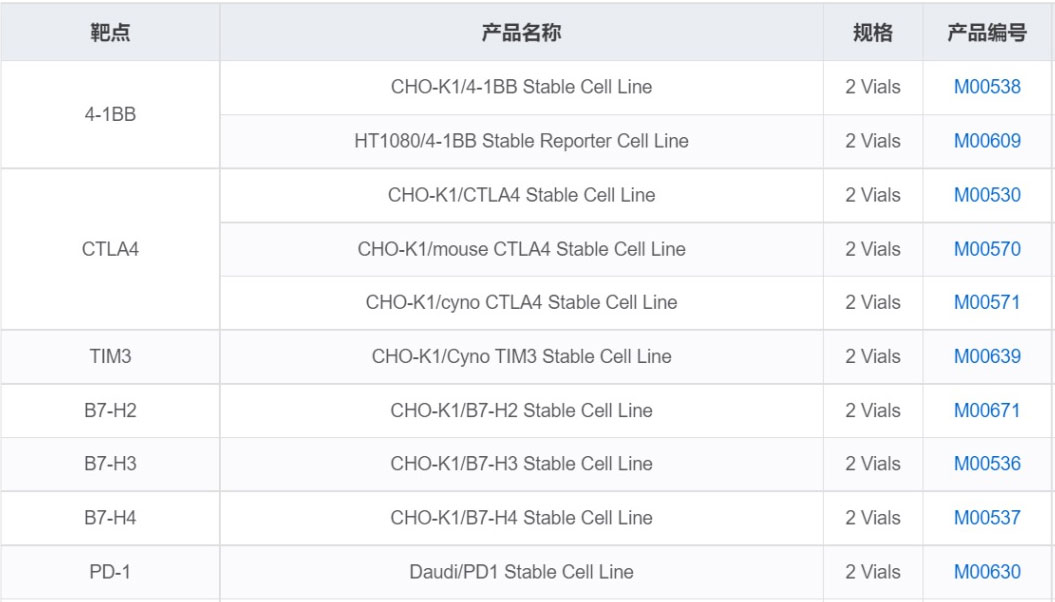
Task: View Daudi/PD1 product M00630
Action: coord(986,572)
